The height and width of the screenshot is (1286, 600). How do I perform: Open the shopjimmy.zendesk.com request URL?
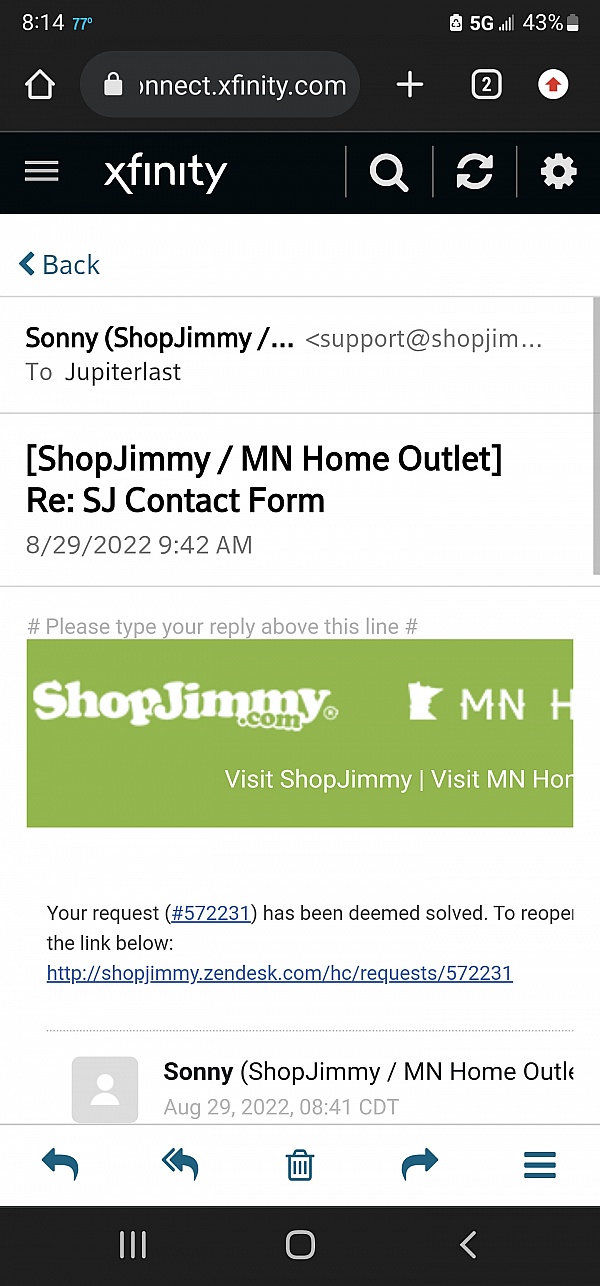[x=279, y=972]
